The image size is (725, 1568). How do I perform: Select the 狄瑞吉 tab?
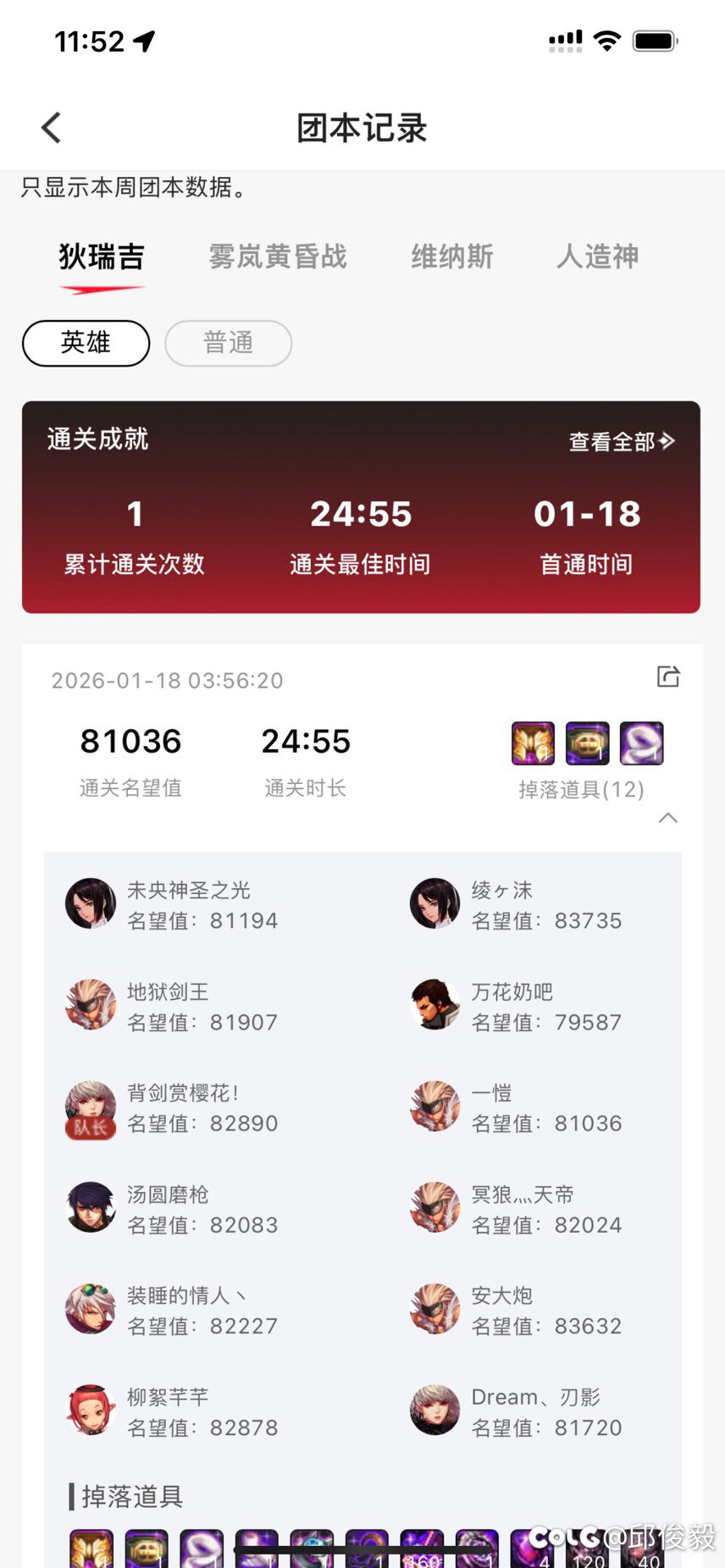point(102,257)
